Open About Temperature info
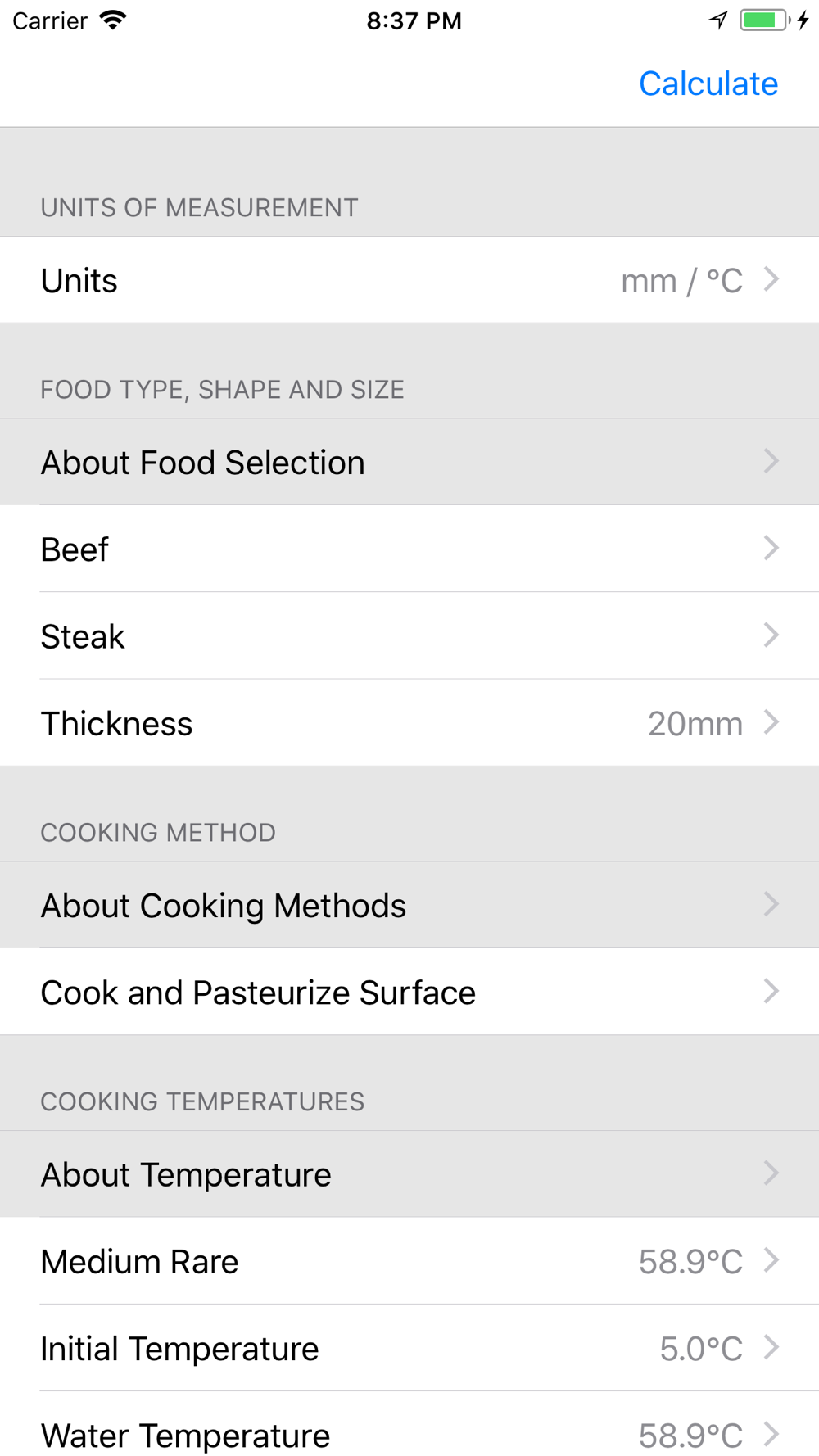This screenshot has height=1456, width=819. pyautogui.click(x=409, y=1174)
